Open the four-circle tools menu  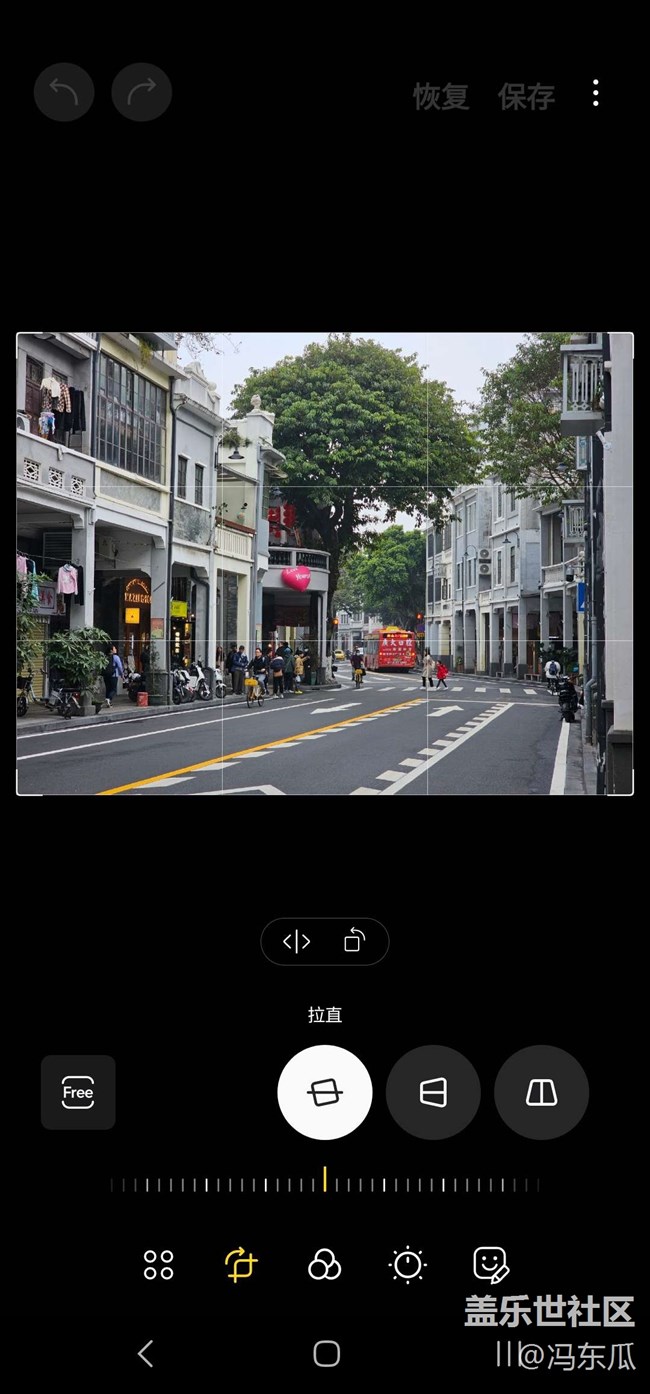coord(158,1265)
